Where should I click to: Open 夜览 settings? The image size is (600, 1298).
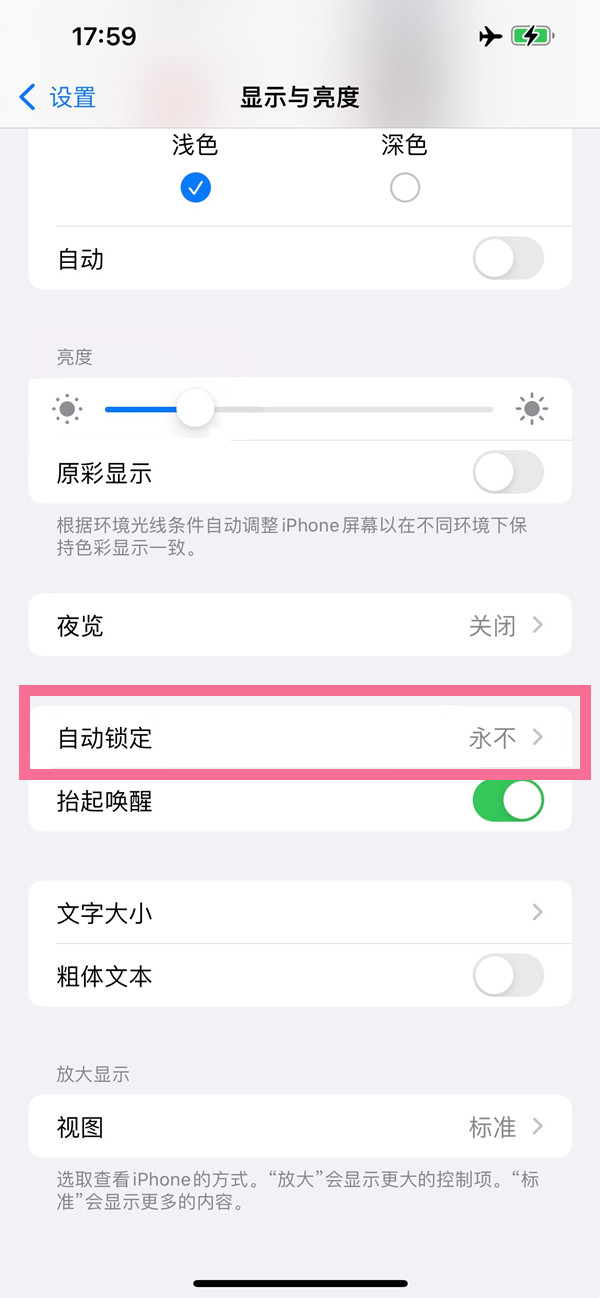300,627
